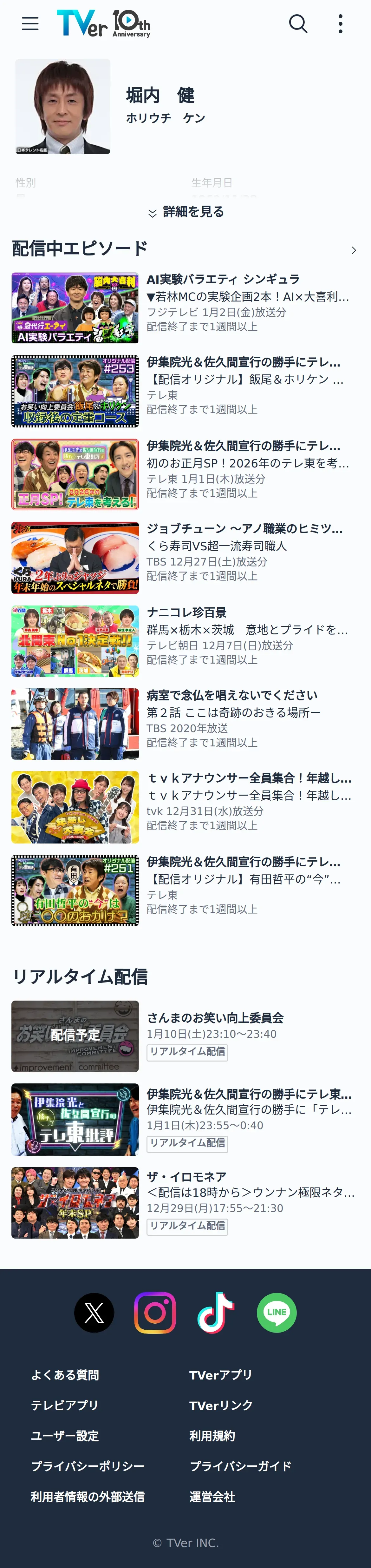Screen dimensions: 371x1568
Task: Open the search magnifier icon
Action: coord(298,24)
